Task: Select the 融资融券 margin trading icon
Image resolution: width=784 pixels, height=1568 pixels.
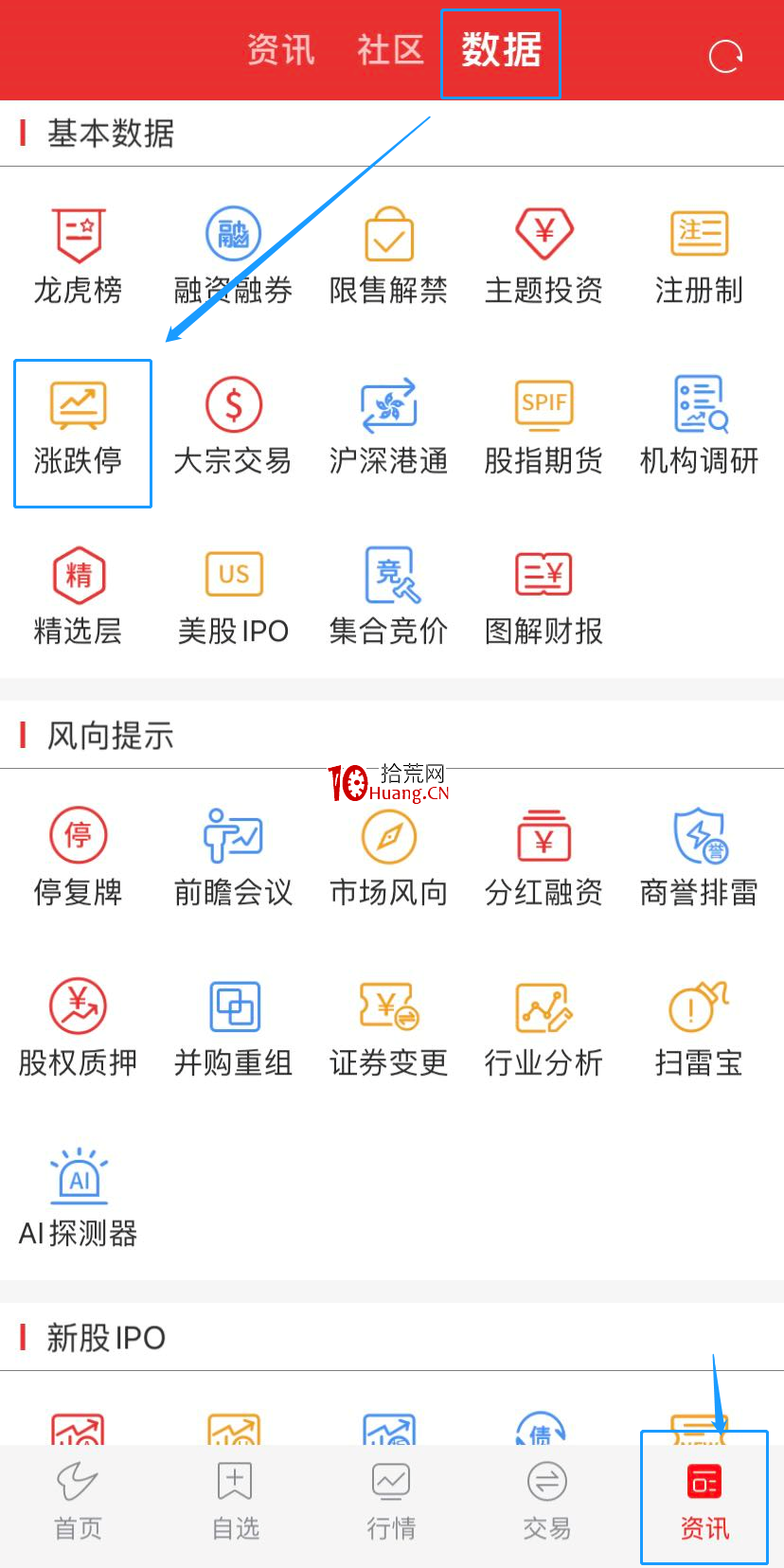Action: click(x=233, y=253)
